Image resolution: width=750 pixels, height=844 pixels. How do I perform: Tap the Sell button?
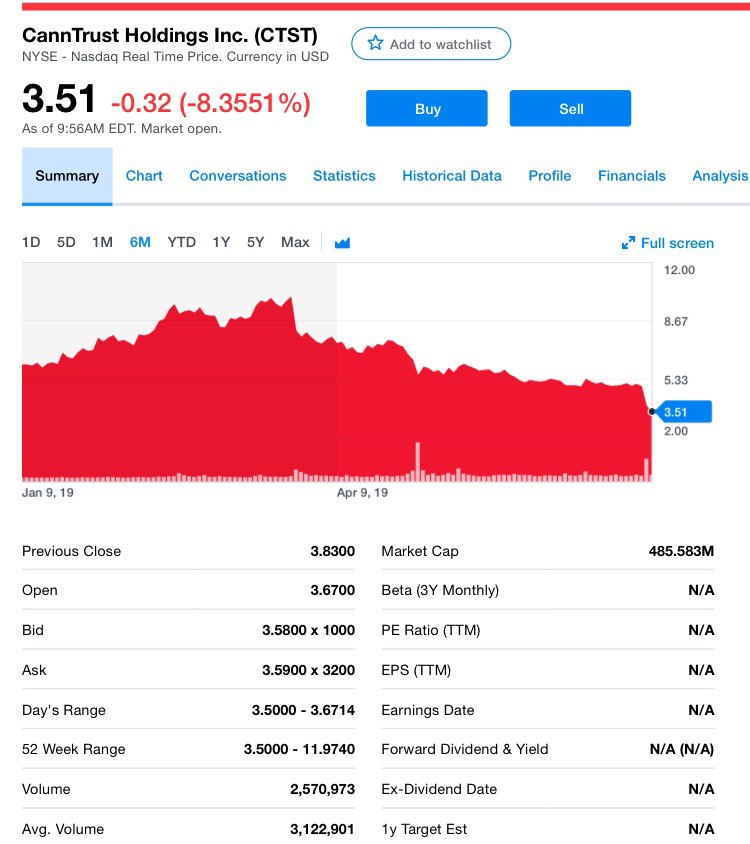[570, 109]
